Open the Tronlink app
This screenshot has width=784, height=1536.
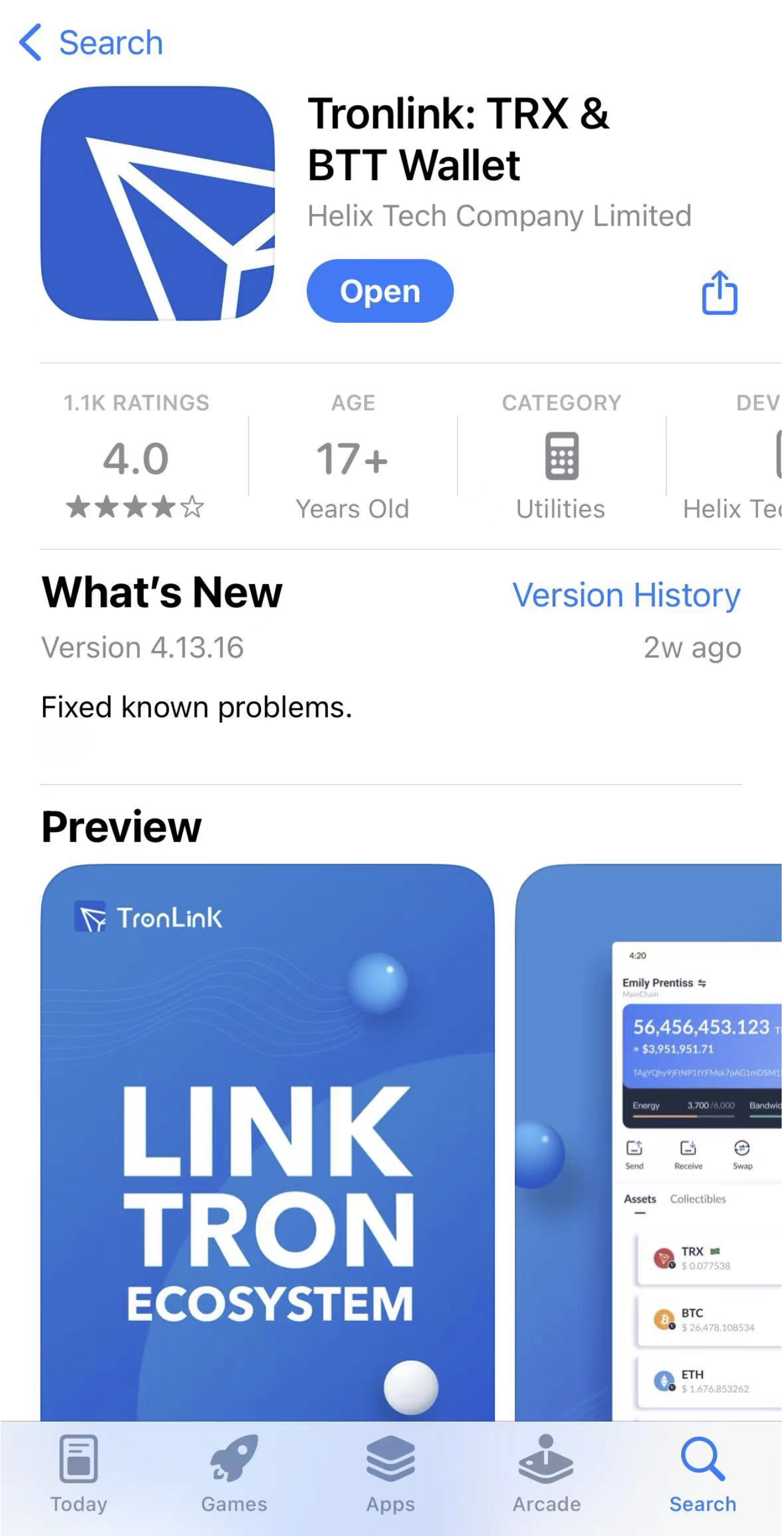point(381,292)
